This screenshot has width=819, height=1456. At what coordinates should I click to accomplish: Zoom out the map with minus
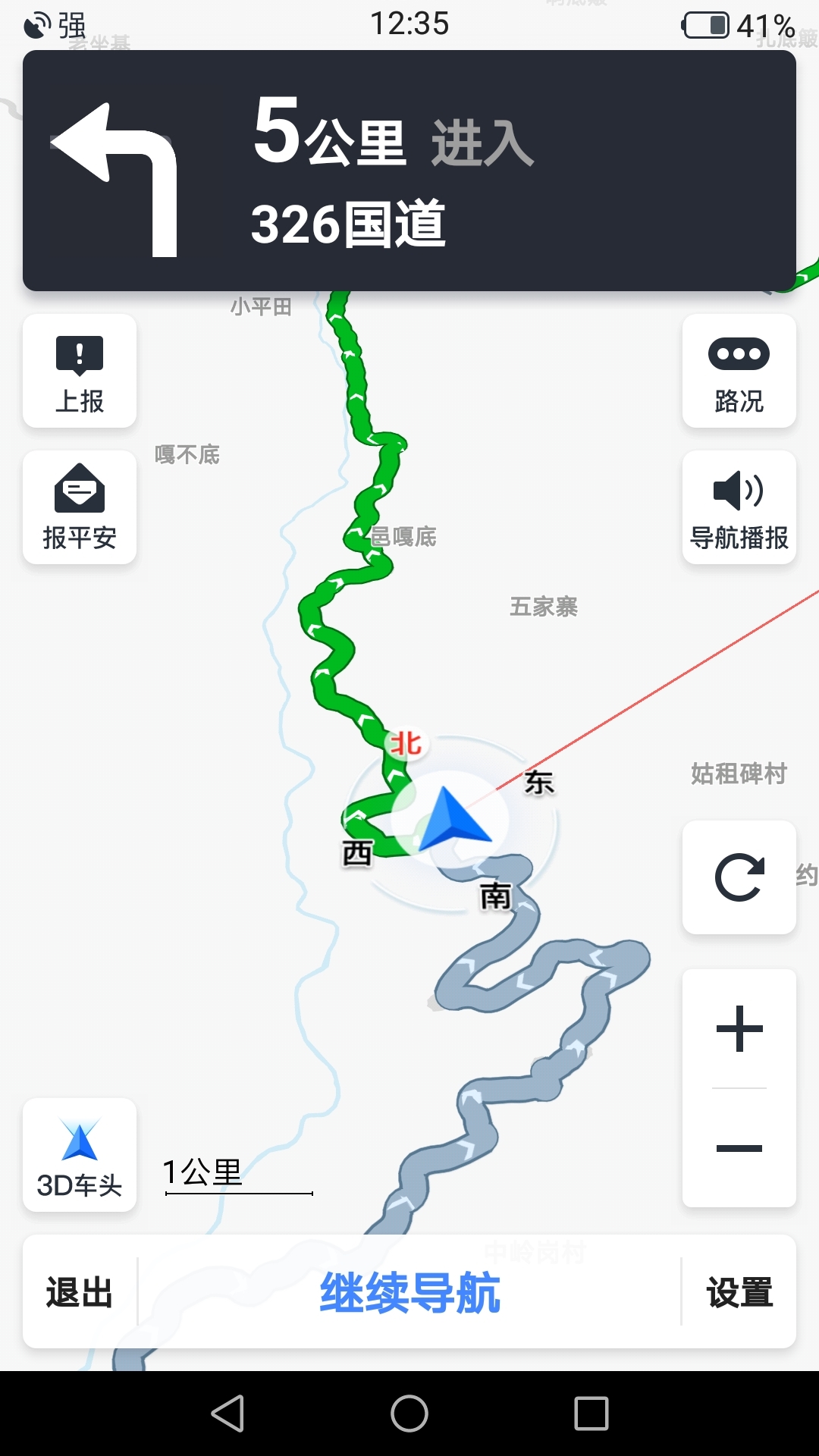point(739,1148)
